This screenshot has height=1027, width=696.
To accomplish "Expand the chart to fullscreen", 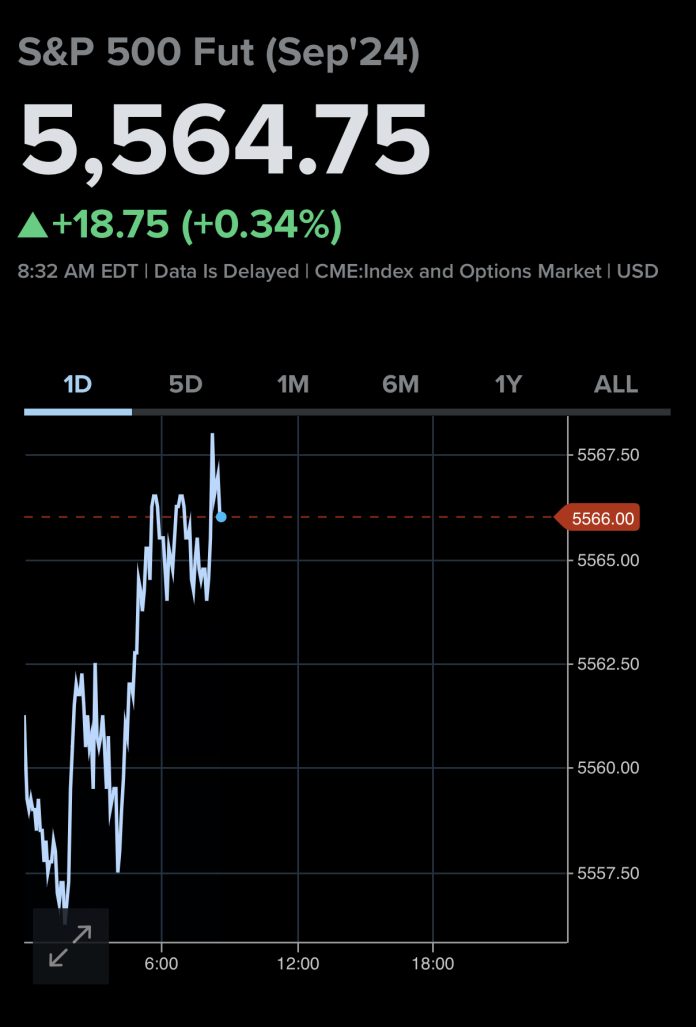I will pyautogui.click(x=70, y=946).
